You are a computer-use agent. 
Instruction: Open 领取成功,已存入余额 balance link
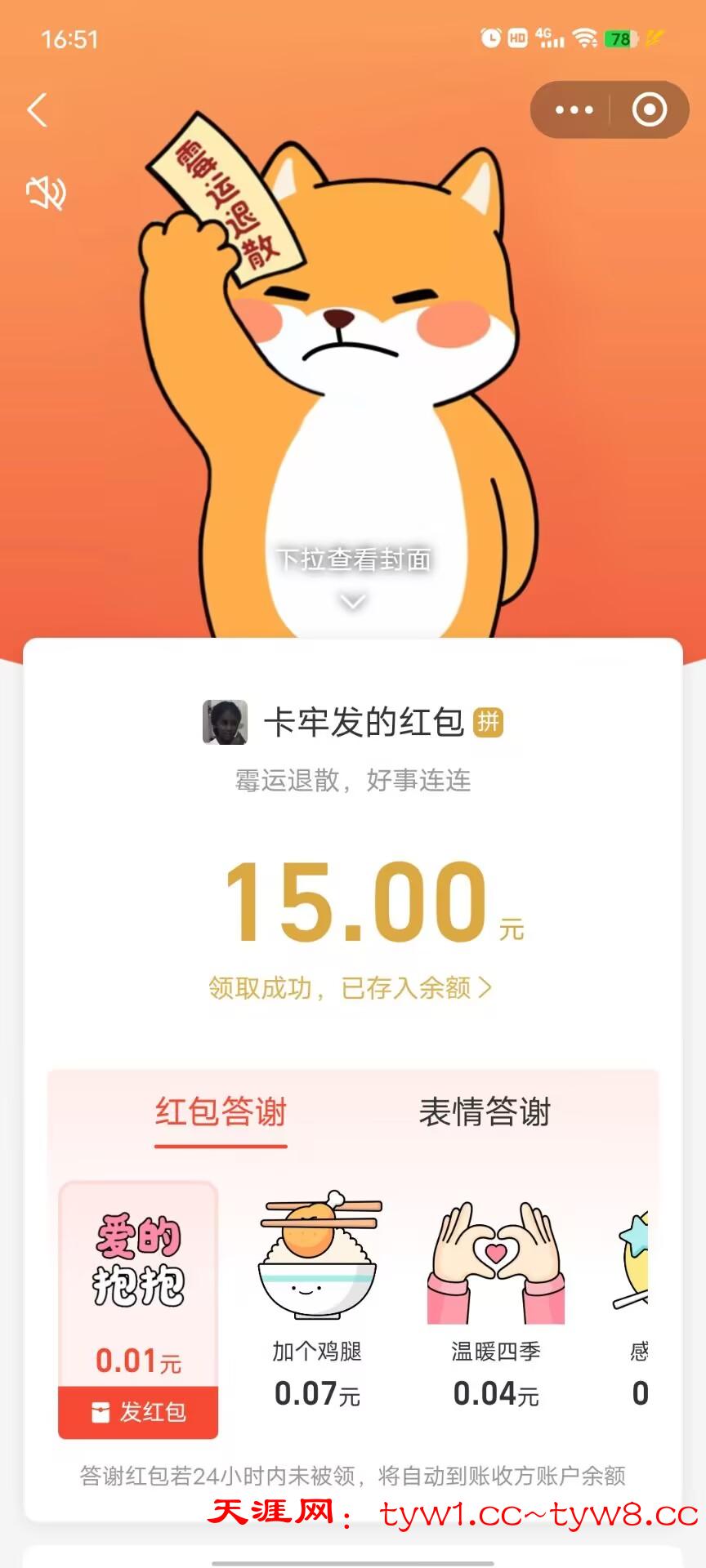[x=351, y=988]
